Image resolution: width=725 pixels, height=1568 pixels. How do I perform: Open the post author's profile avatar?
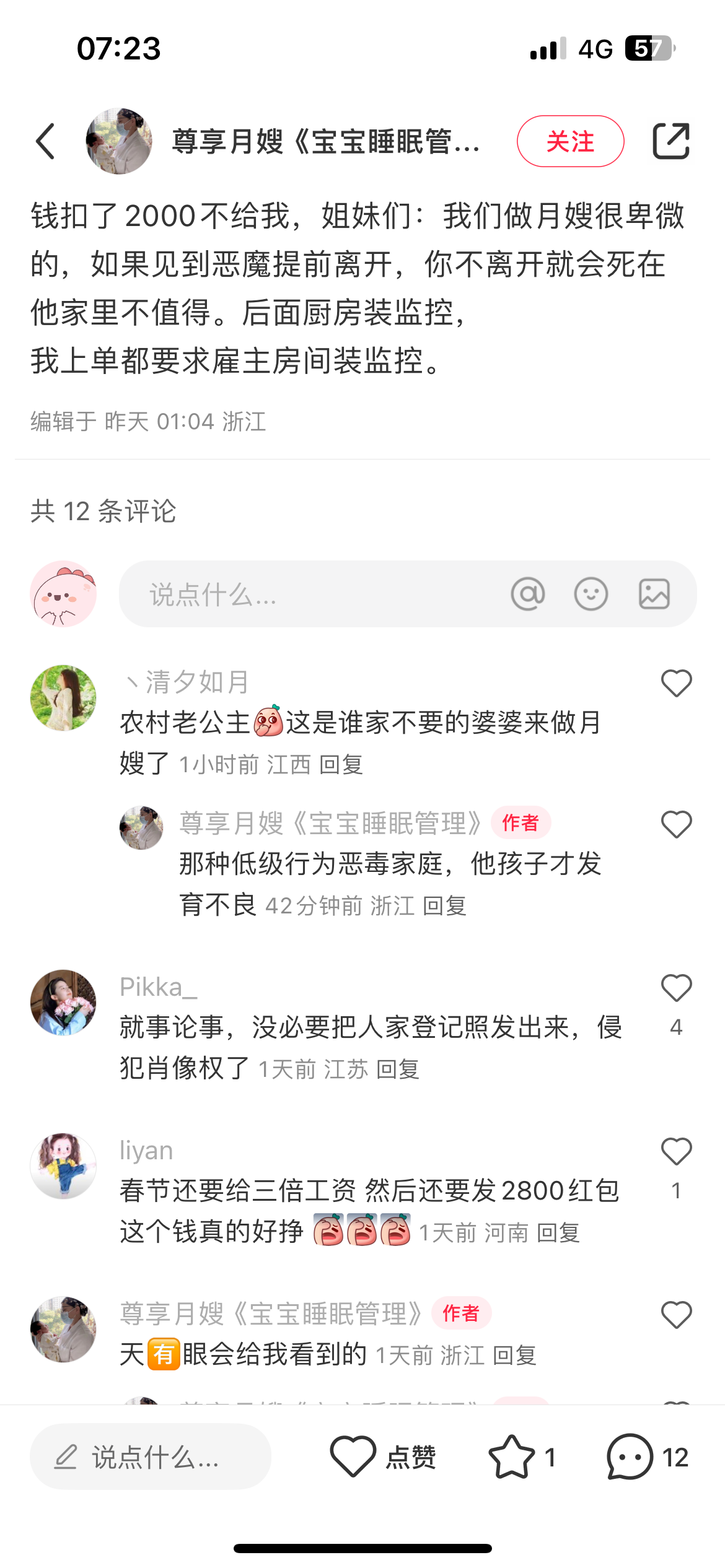pyautogui.click(x=118, y=141)
